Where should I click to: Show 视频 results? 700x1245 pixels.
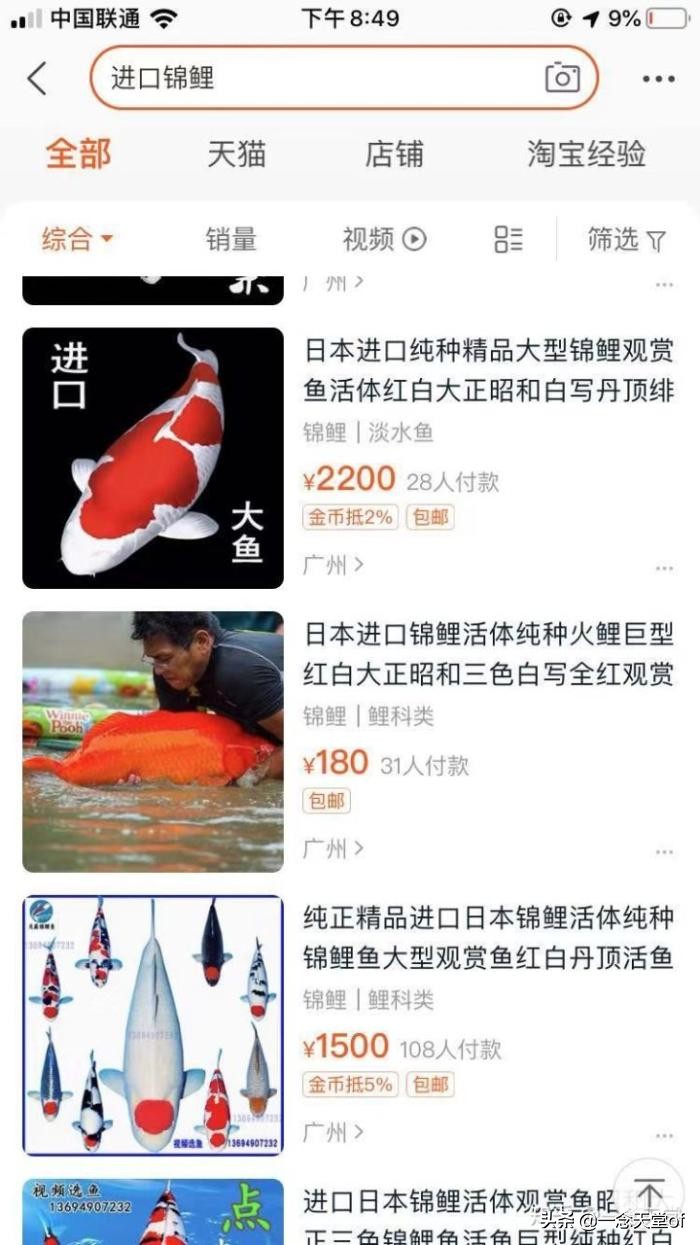[384, 239]
